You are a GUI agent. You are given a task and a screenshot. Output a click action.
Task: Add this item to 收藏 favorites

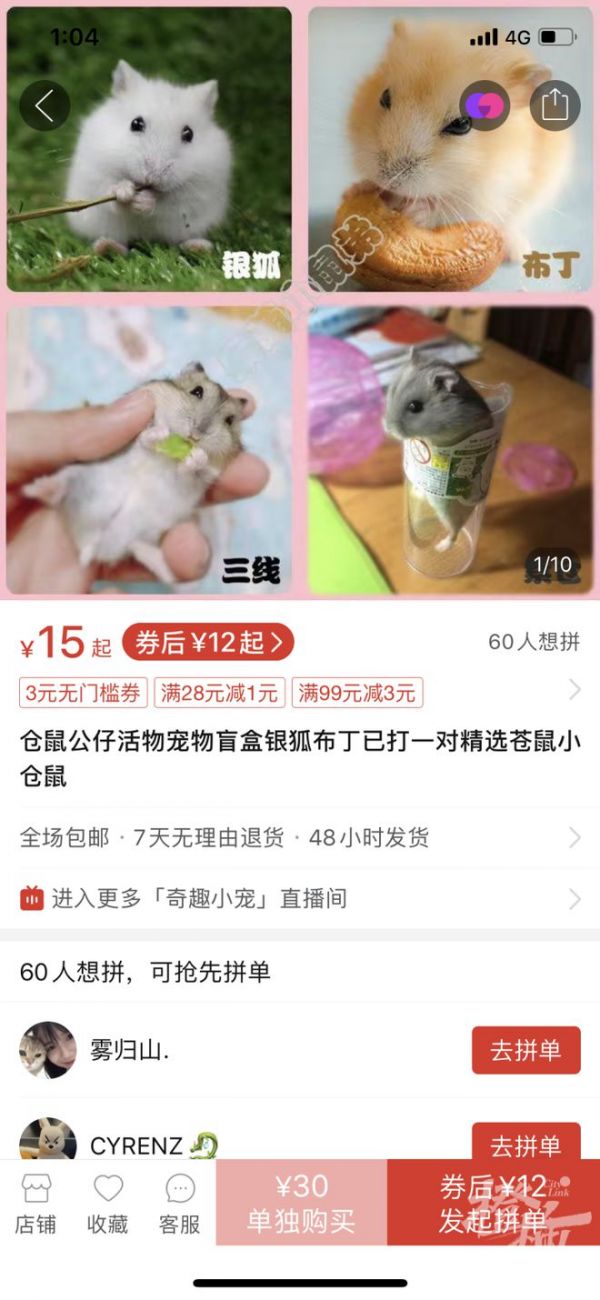(x=108, y=1203)
